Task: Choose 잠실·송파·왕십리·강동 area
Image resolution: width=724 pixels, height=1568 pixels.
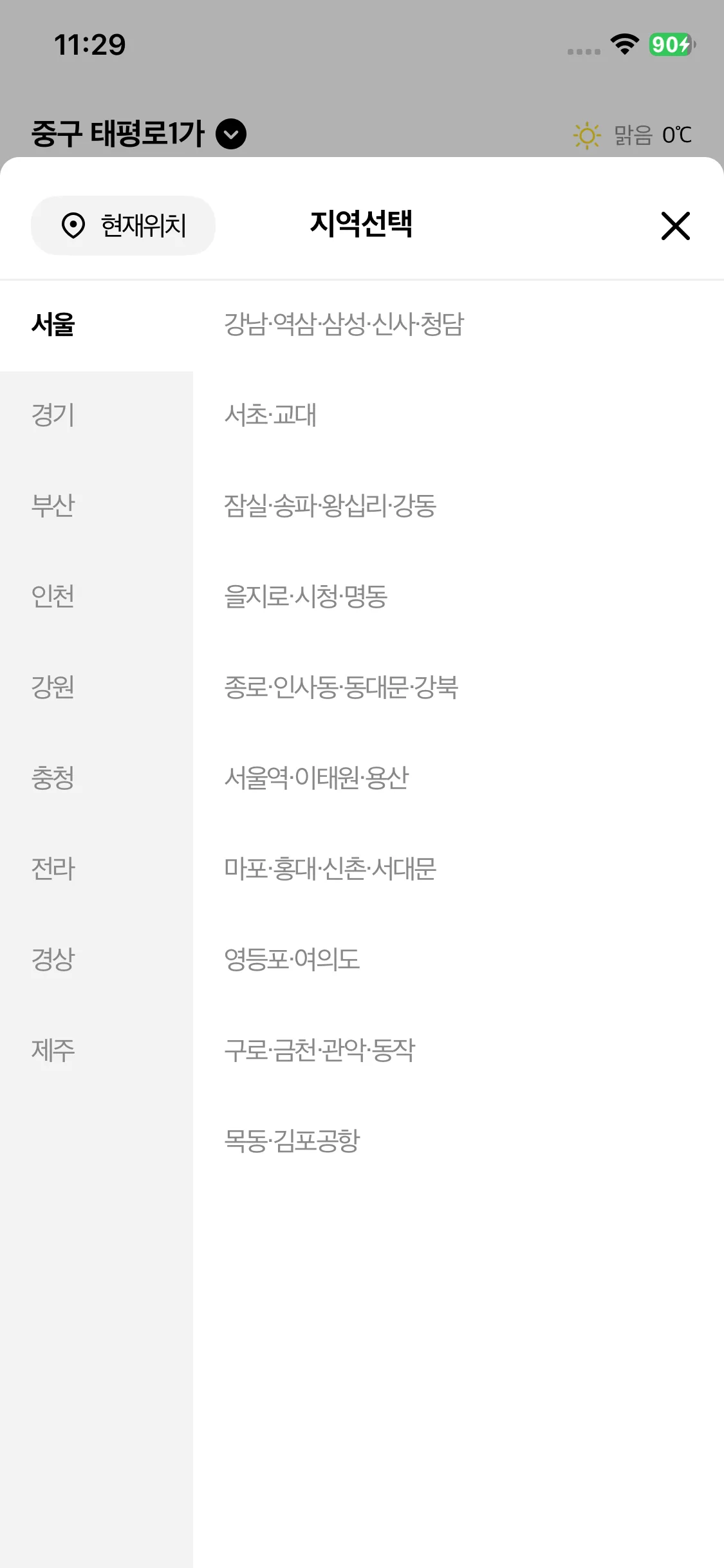Action: (x=458, y=505)
